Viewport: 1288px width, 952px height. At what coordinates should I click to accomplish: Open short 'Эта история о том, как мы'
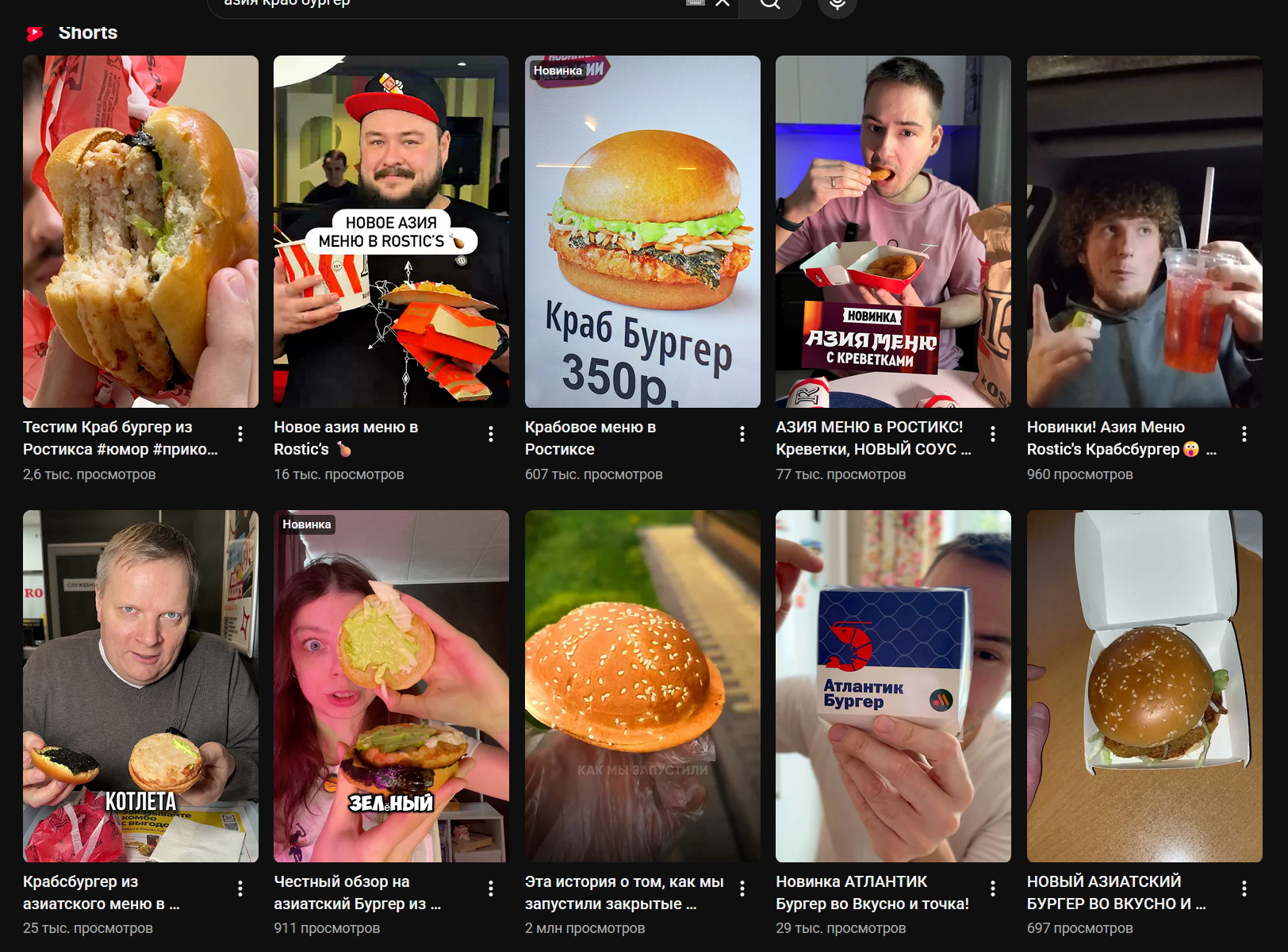pos(642,686)
